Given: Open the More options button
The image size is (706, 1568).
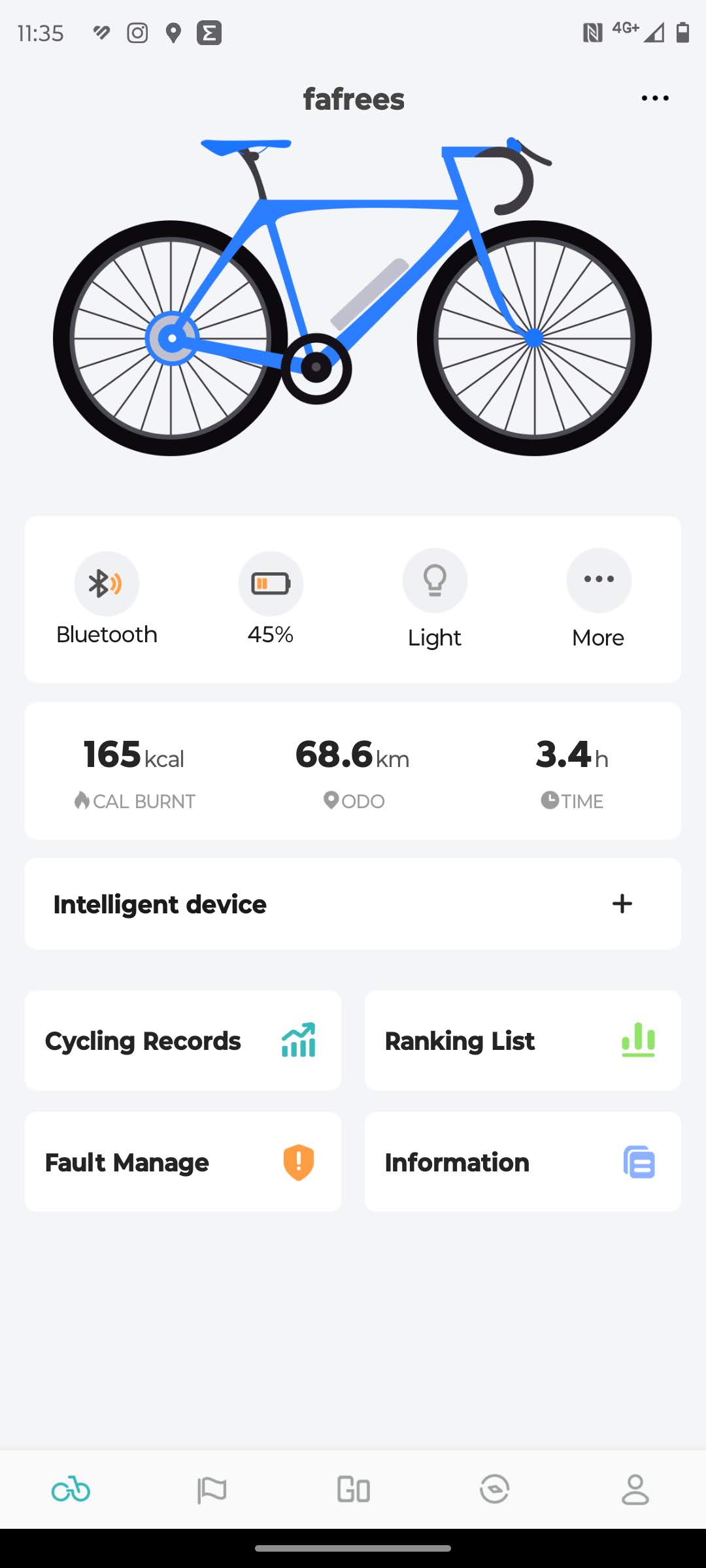Looking at the screenshot, I should tap(598, 581).
